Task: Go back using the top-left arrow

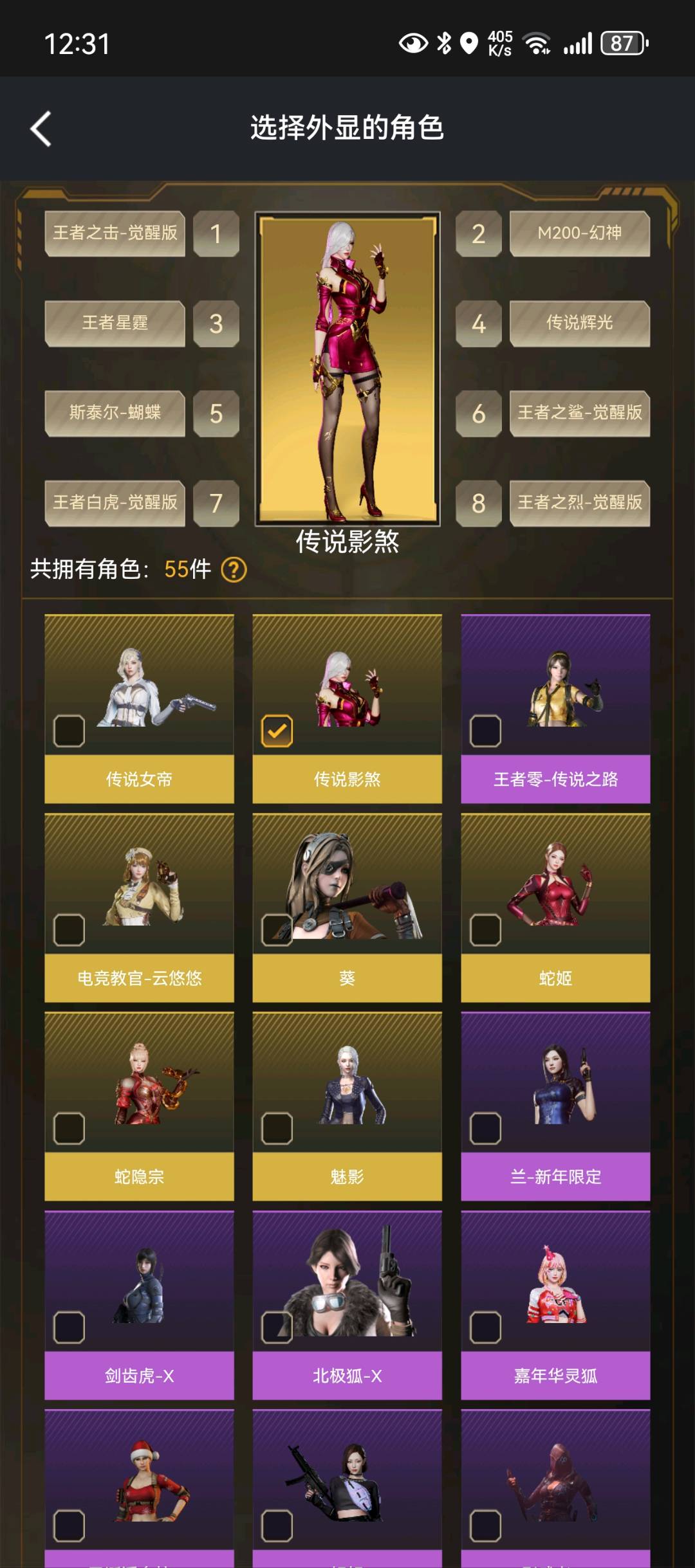Action: (41, 129)
